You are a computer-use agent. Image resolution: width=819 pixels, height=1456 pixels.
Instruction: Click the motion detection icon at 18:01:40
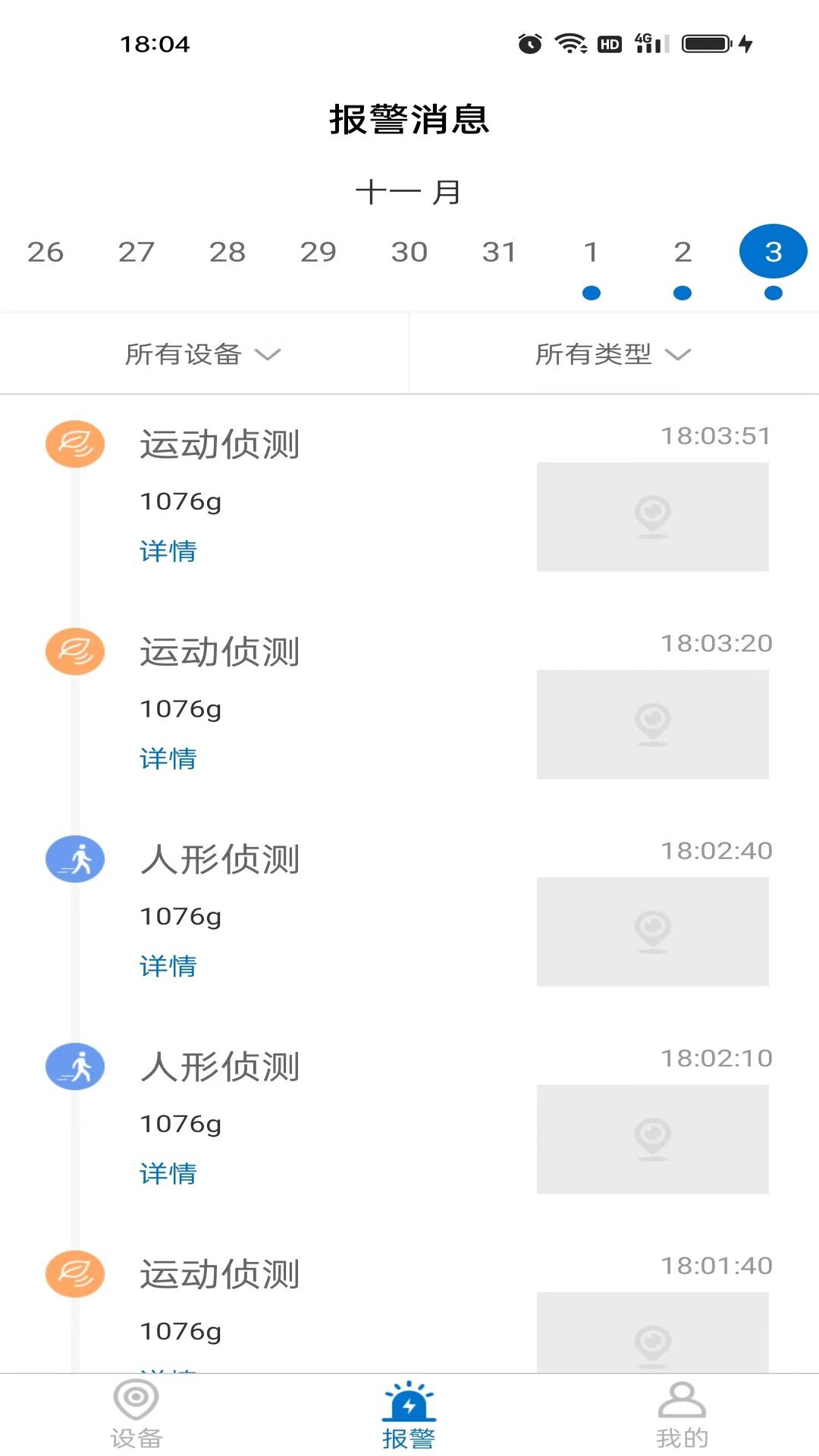(75, 1272)
